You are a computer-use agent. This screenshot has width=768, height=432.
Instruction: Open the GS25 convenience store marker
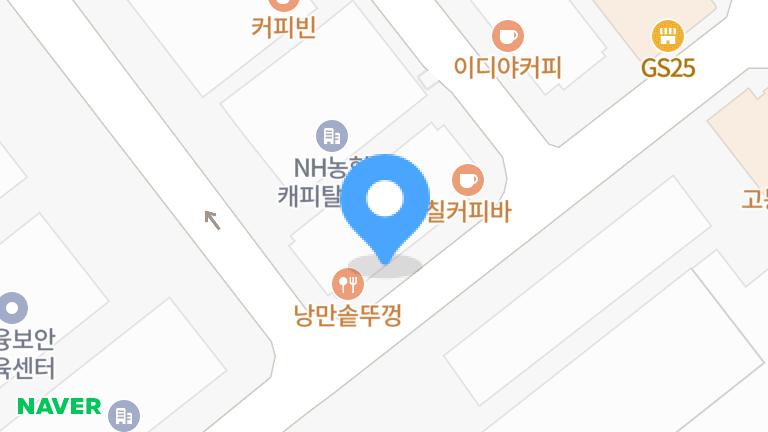point(668,37)
